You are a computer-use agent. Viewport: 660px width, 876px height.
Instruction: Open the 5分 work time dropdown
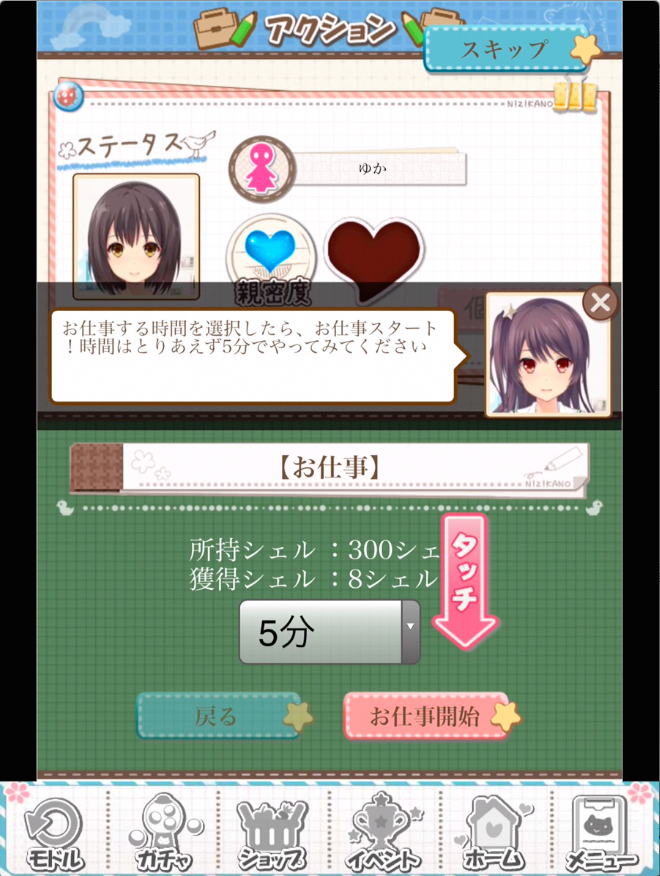coord(329,633)
